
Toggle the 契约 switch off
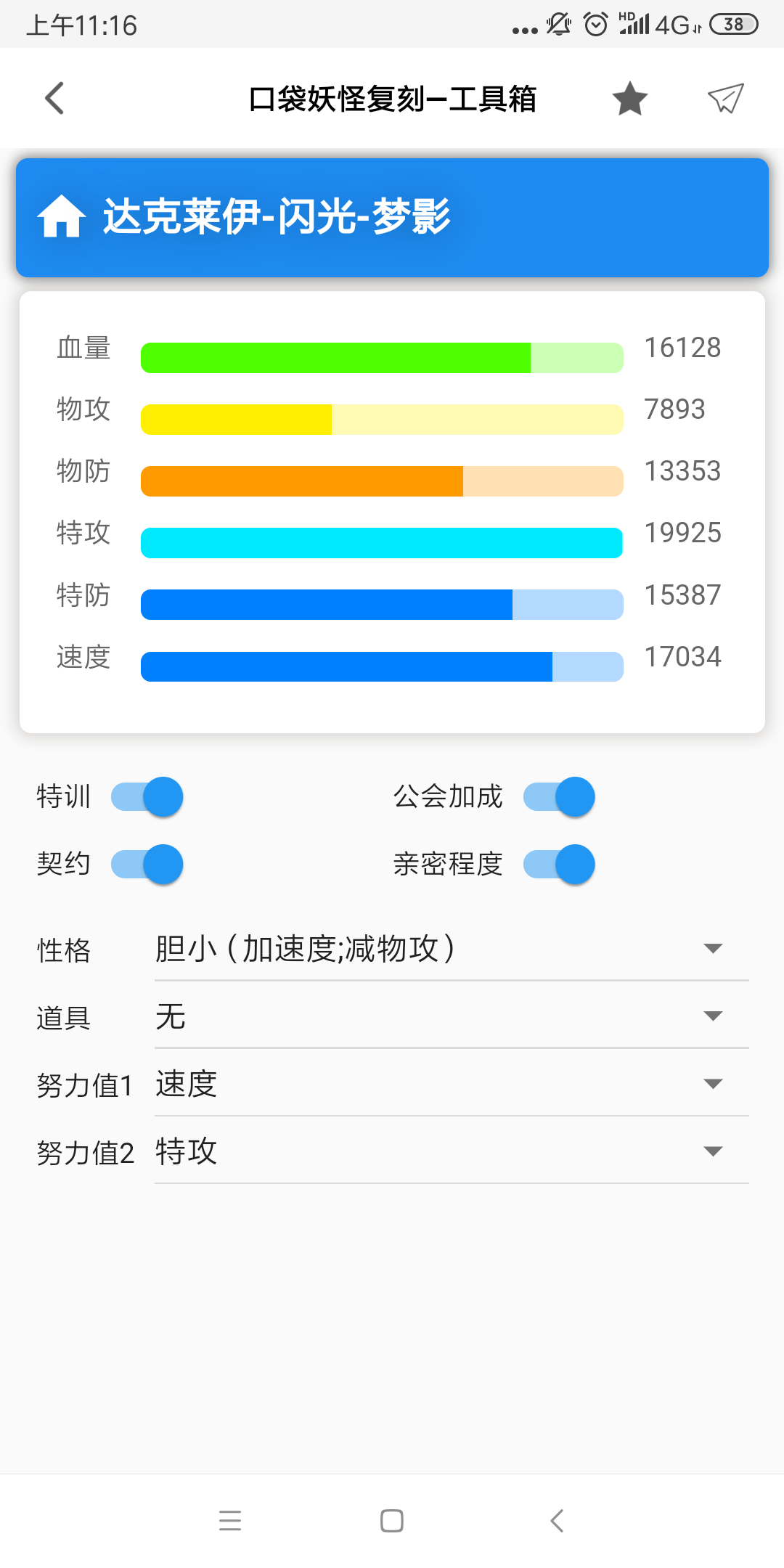(147, 865)
